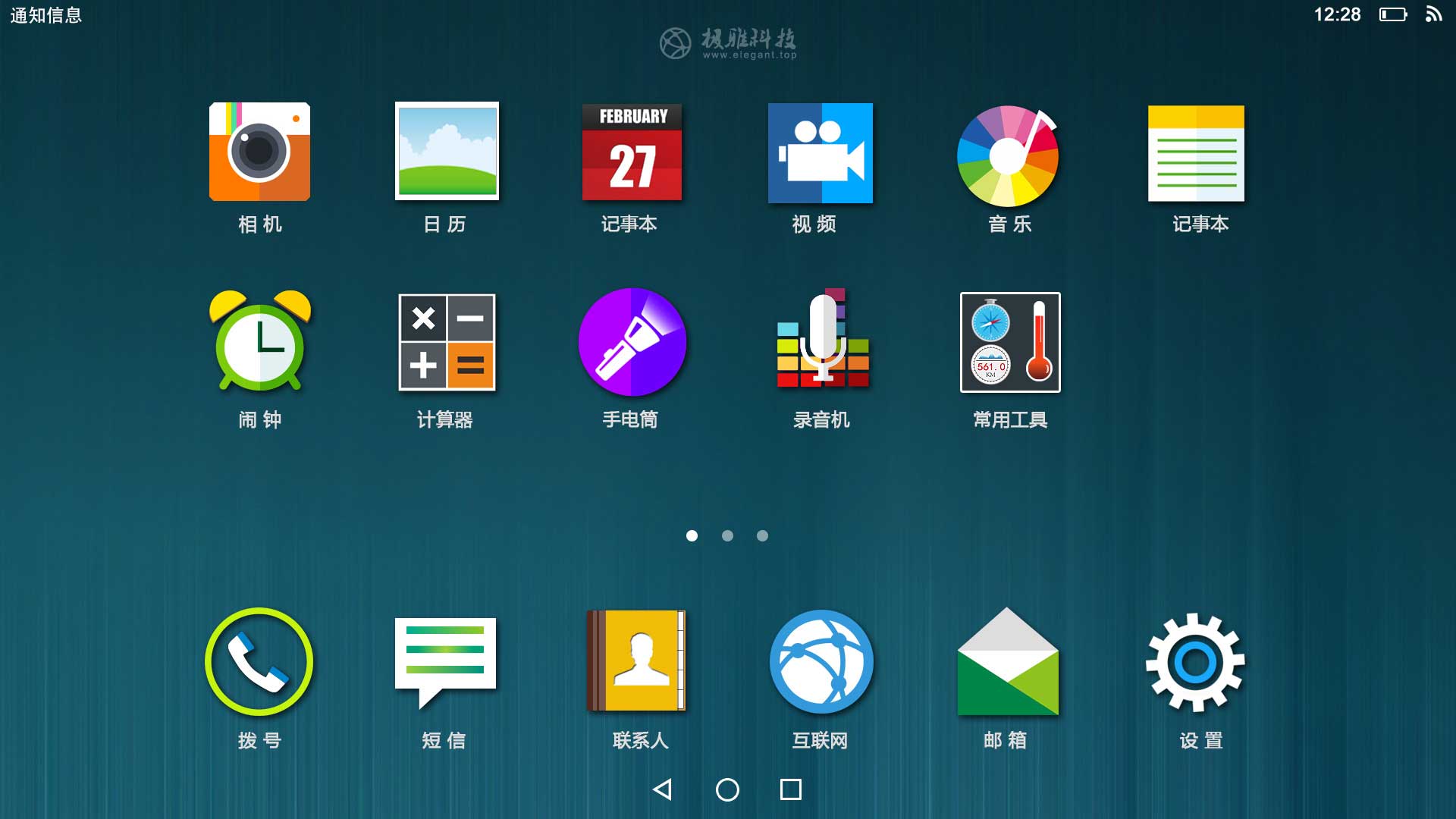Launch the 计算器 calculator

click(447, 342)
